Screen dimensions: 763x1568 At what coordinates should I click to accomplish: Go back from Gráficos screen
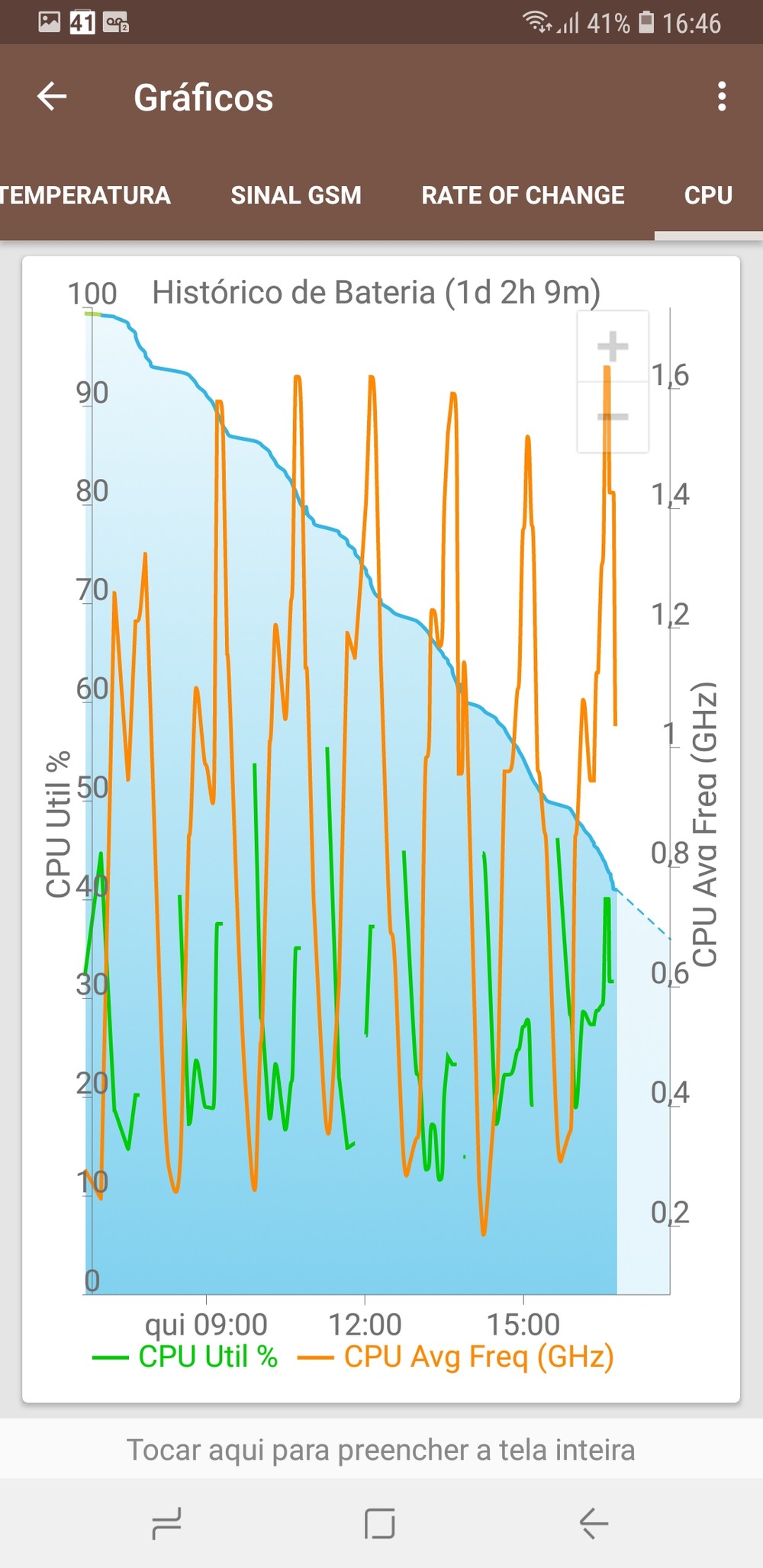52,97
